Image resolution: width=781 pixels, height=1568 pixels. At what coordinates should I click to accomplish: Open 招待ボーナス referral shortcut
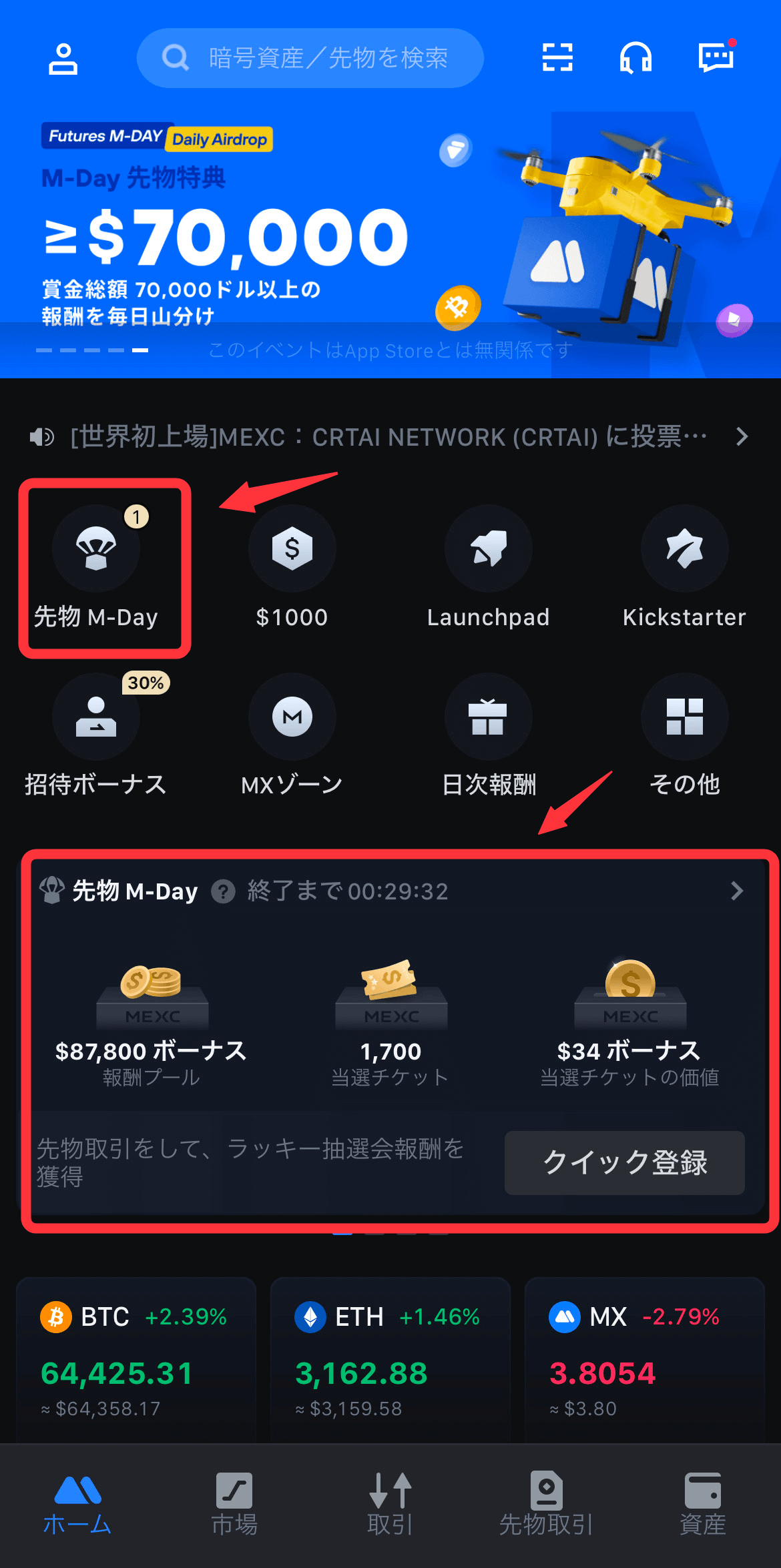(x=97, y=734)
